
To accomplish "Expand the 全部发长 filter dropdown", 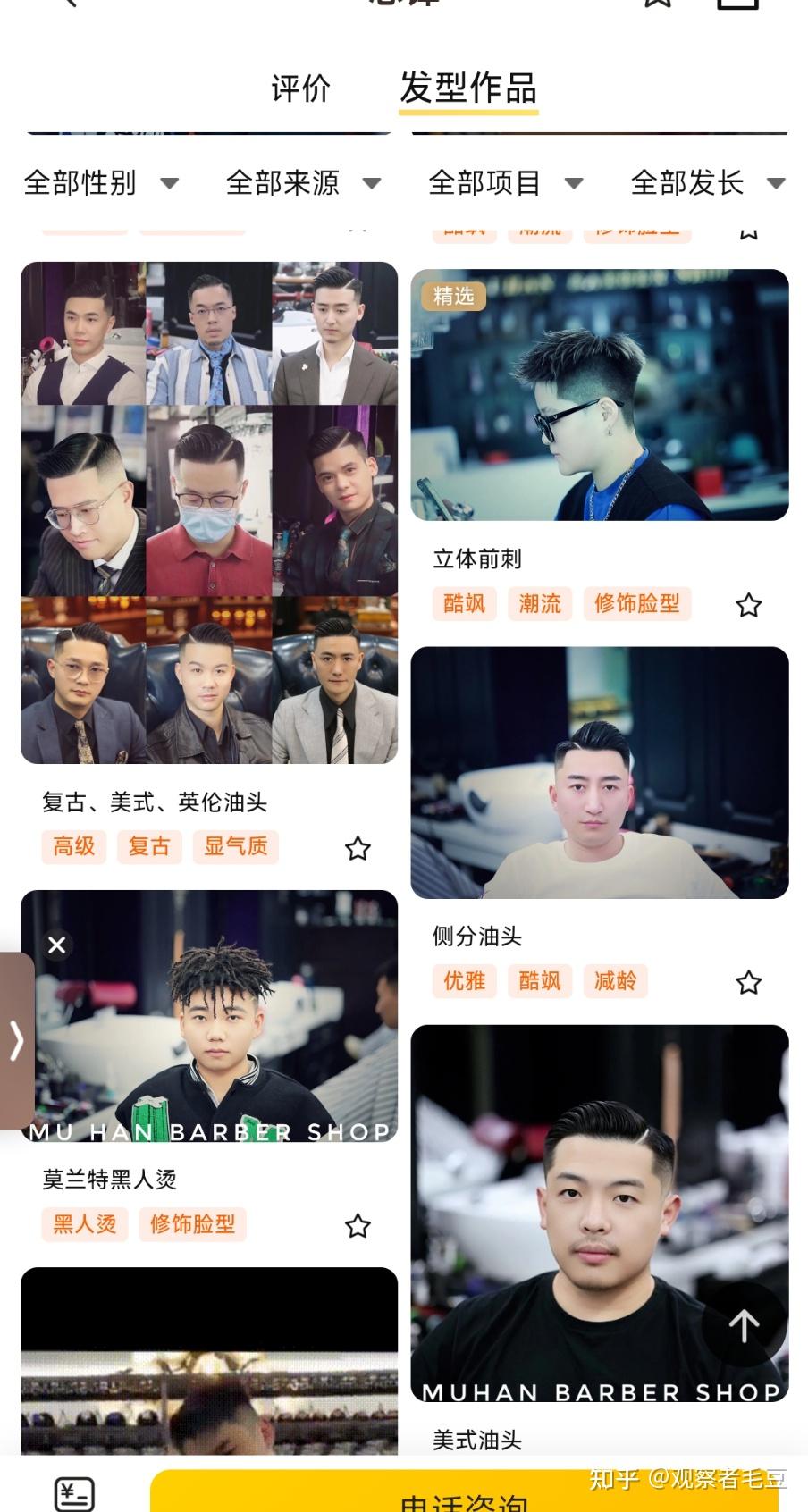I will tap(707, 183).
